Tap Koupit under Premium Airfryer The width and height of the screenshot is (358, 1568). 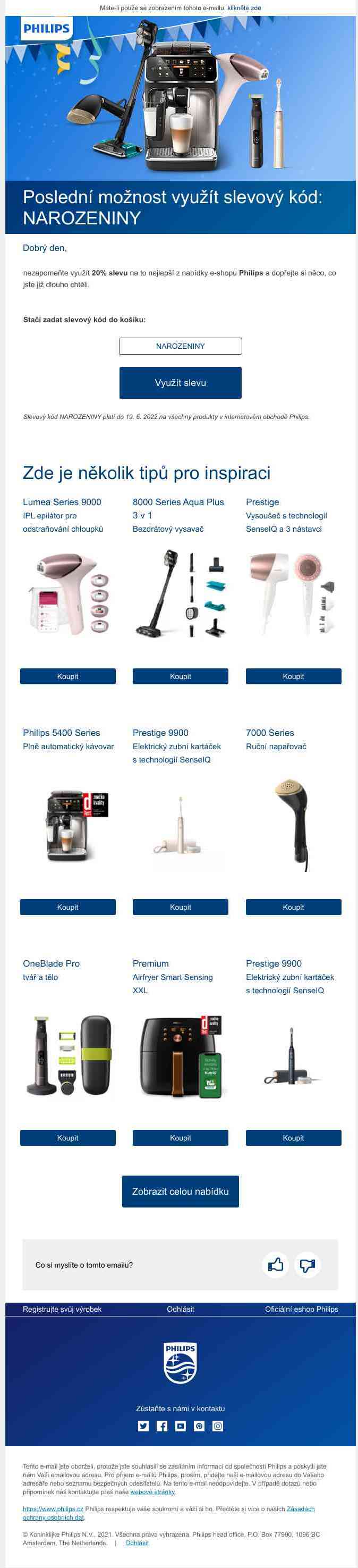180,1138
